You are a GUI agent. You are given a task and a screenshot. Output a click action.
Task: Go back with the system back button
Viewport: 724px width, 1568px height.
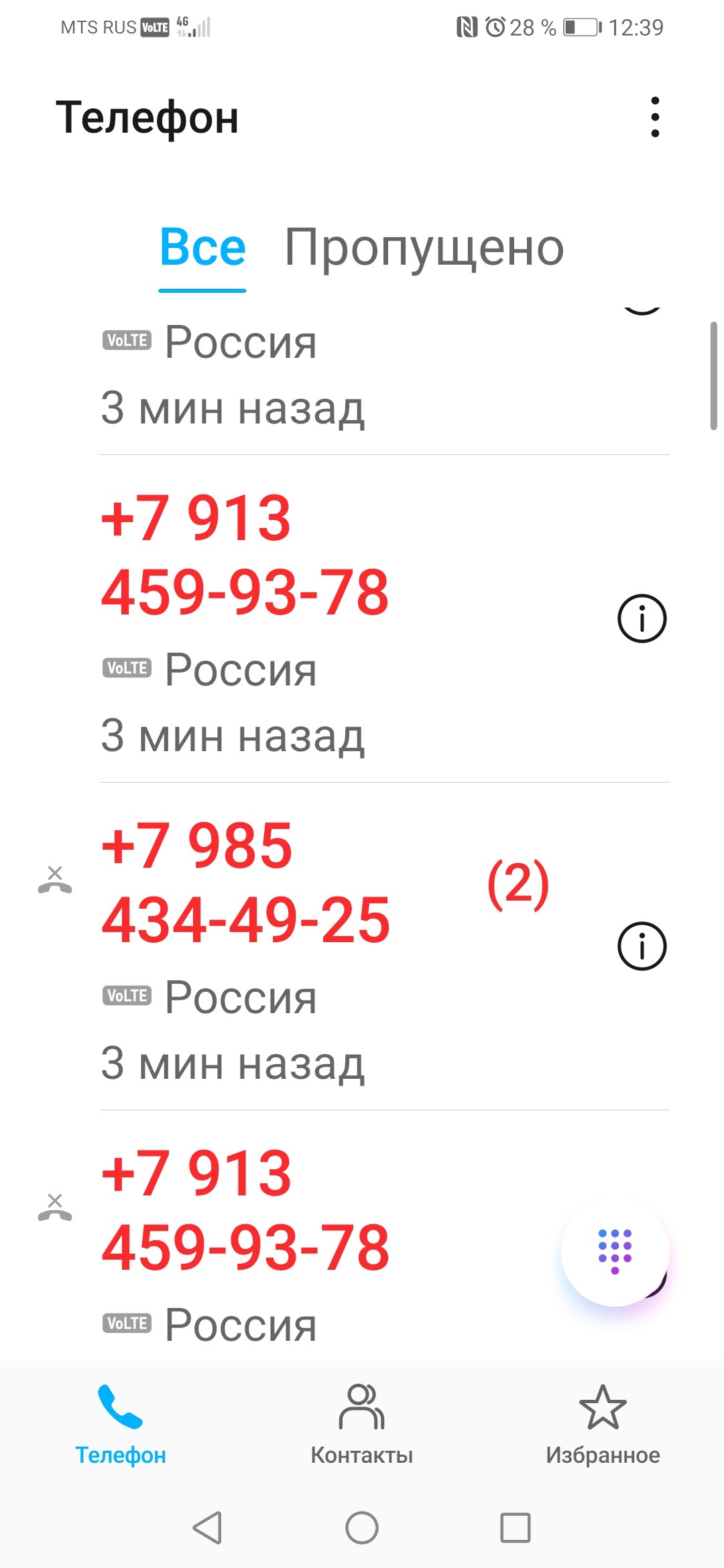tap(207, 1528)
